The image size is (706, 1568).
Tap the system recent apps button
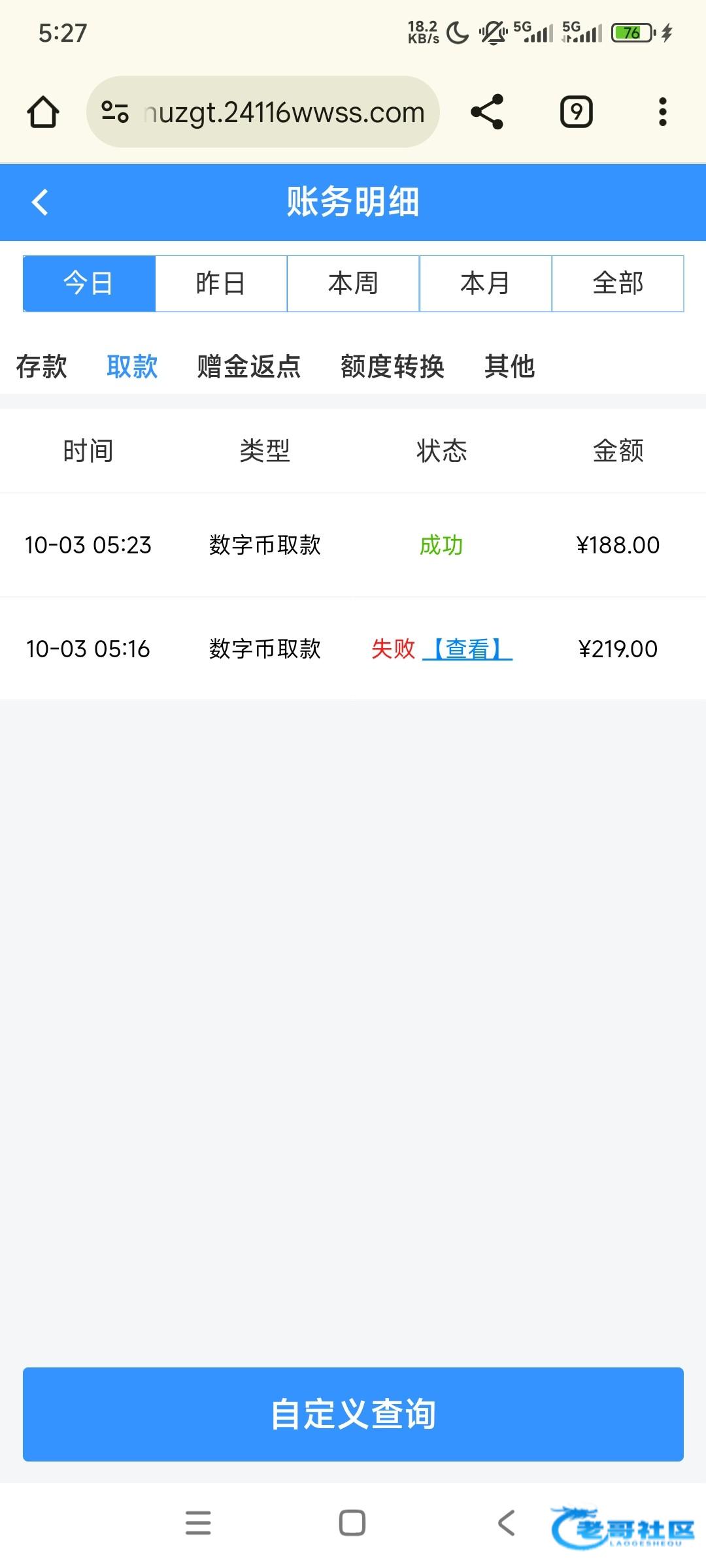198,1522
